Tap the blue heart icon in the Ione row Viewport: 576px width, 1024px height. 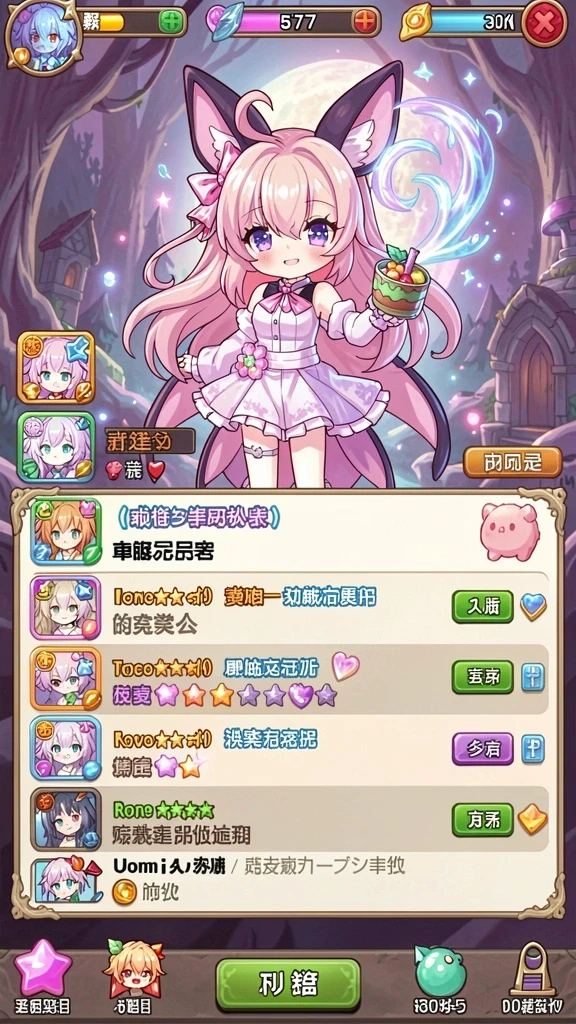coord(534,607)
